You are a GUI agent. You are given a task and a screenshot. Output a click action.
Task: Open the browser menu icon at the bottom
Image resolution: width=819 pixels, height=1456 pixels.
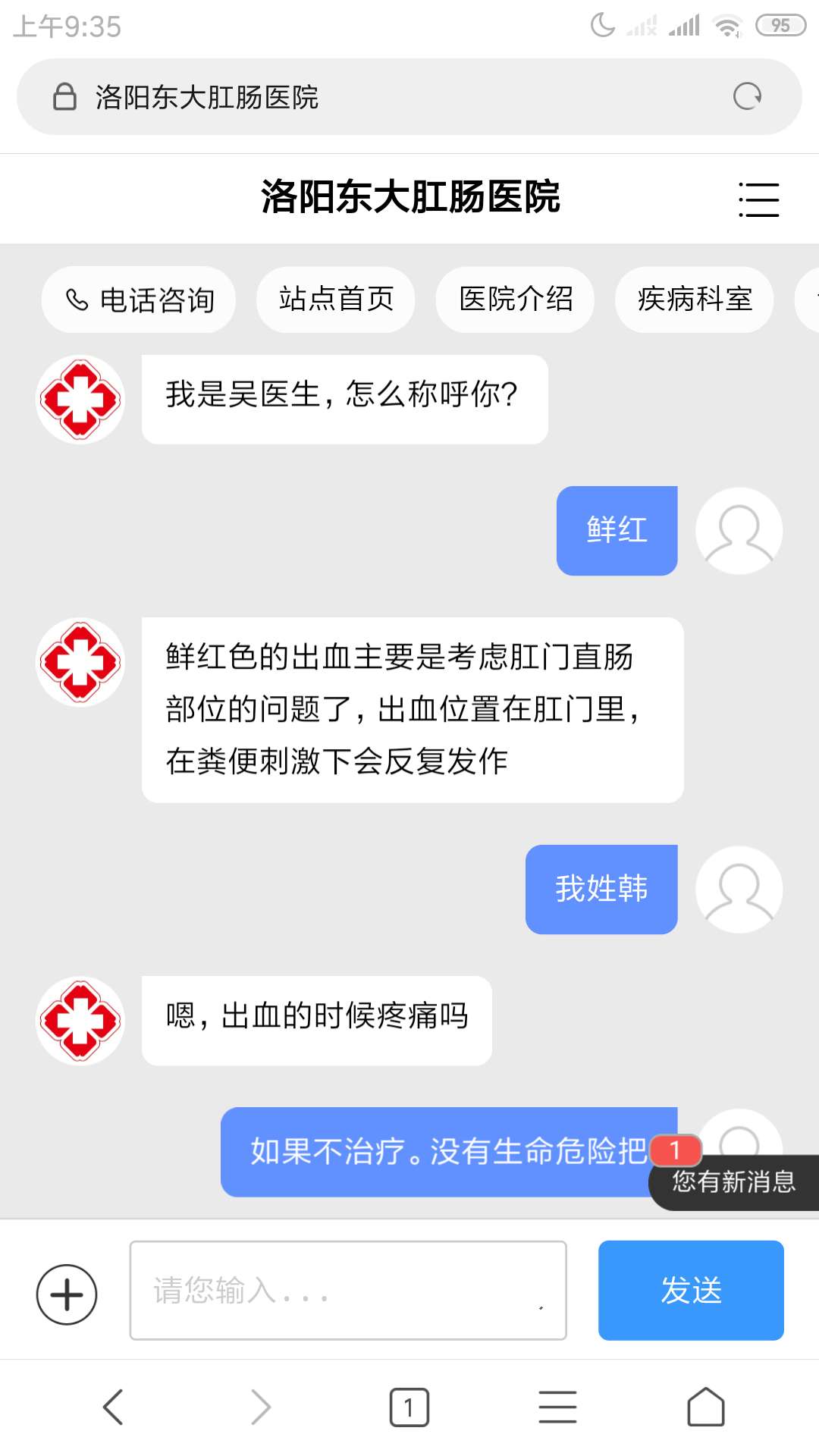click(557, 1407)
